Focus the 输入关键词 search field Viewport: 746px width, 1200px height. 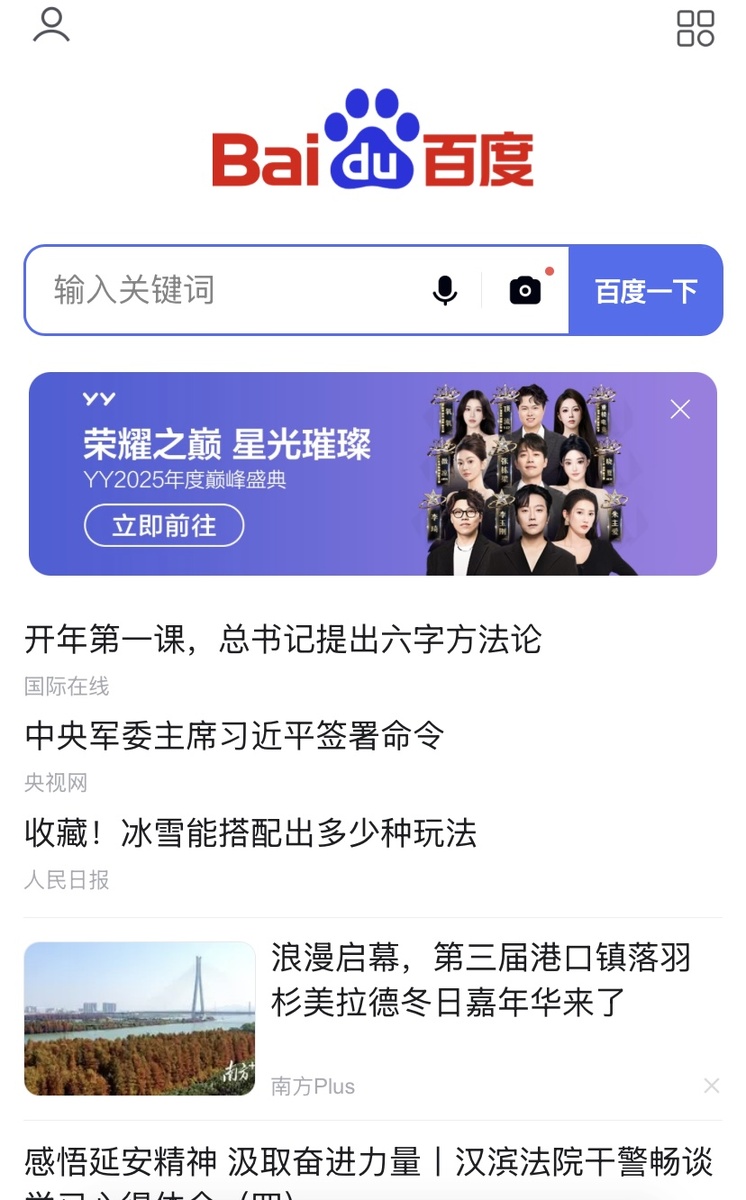(225, 290)
